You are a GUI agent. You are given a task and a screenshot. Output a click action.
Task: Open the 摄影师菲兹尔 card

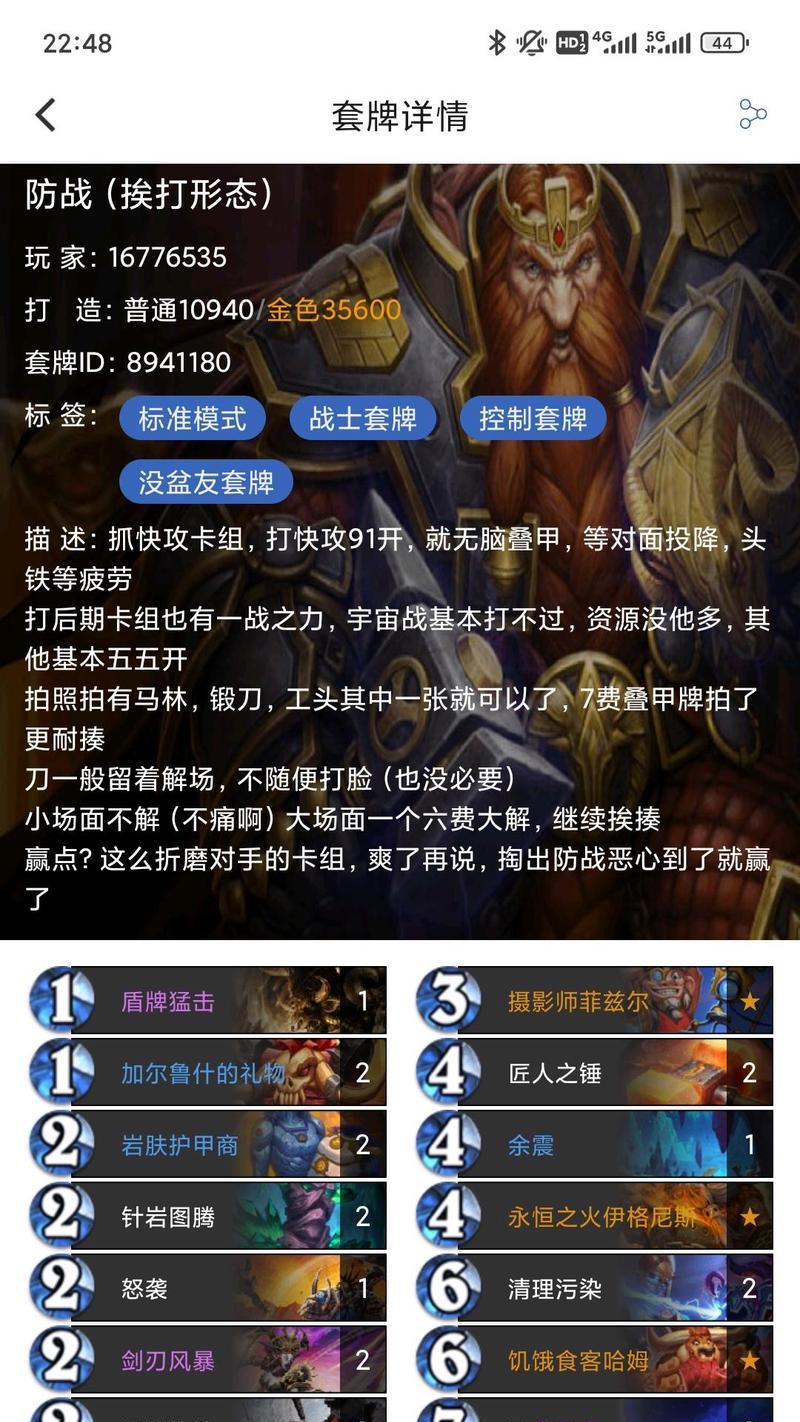(x=595, y=1001)
